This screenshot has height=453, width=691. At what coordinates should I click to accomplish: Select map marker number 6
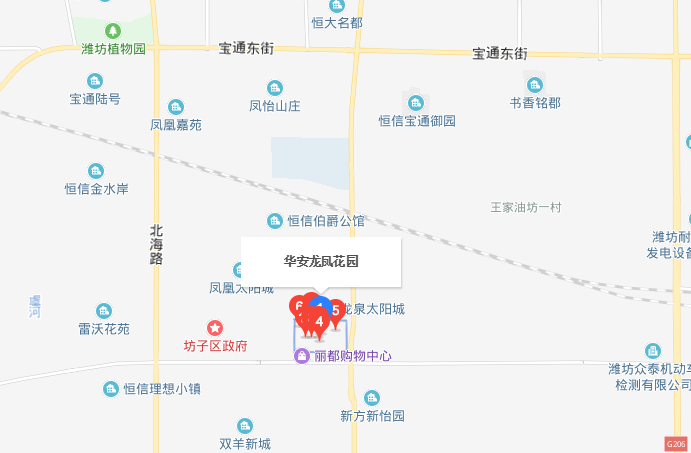297,304
